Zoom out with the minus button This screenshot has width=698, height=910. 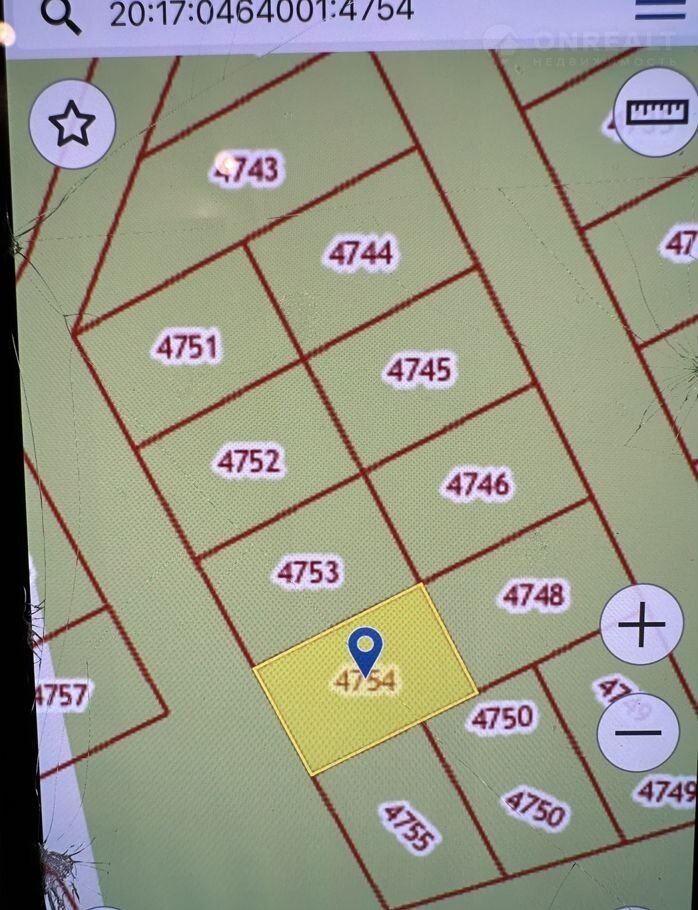pyautogui.click(x=638, y=733)
